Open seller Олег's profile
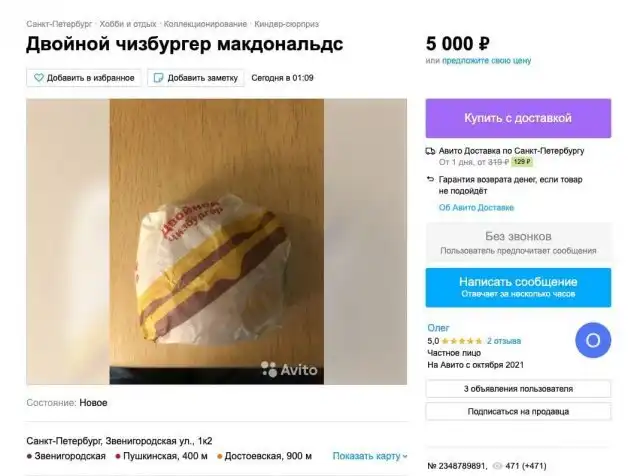 point(438,327)
